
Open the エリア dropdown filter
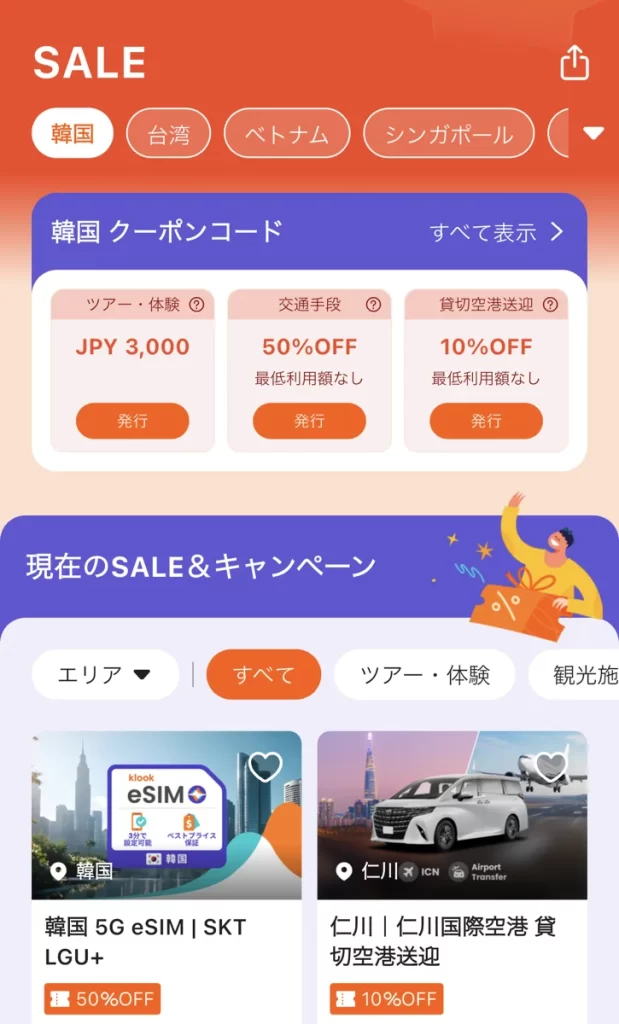105,675
